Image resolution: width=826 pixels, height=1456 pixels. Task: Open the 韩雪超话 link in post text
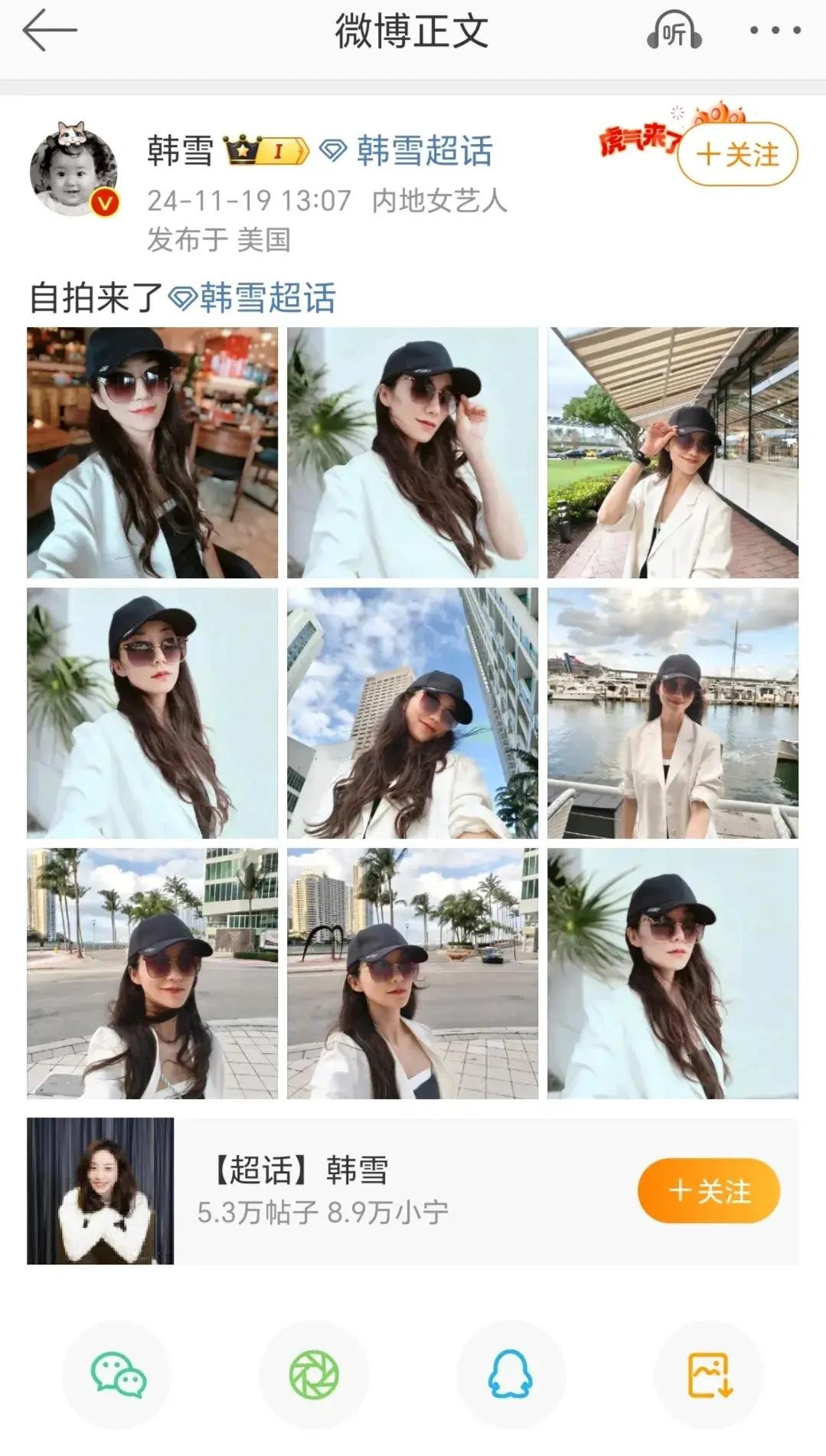tap(254, 298)
